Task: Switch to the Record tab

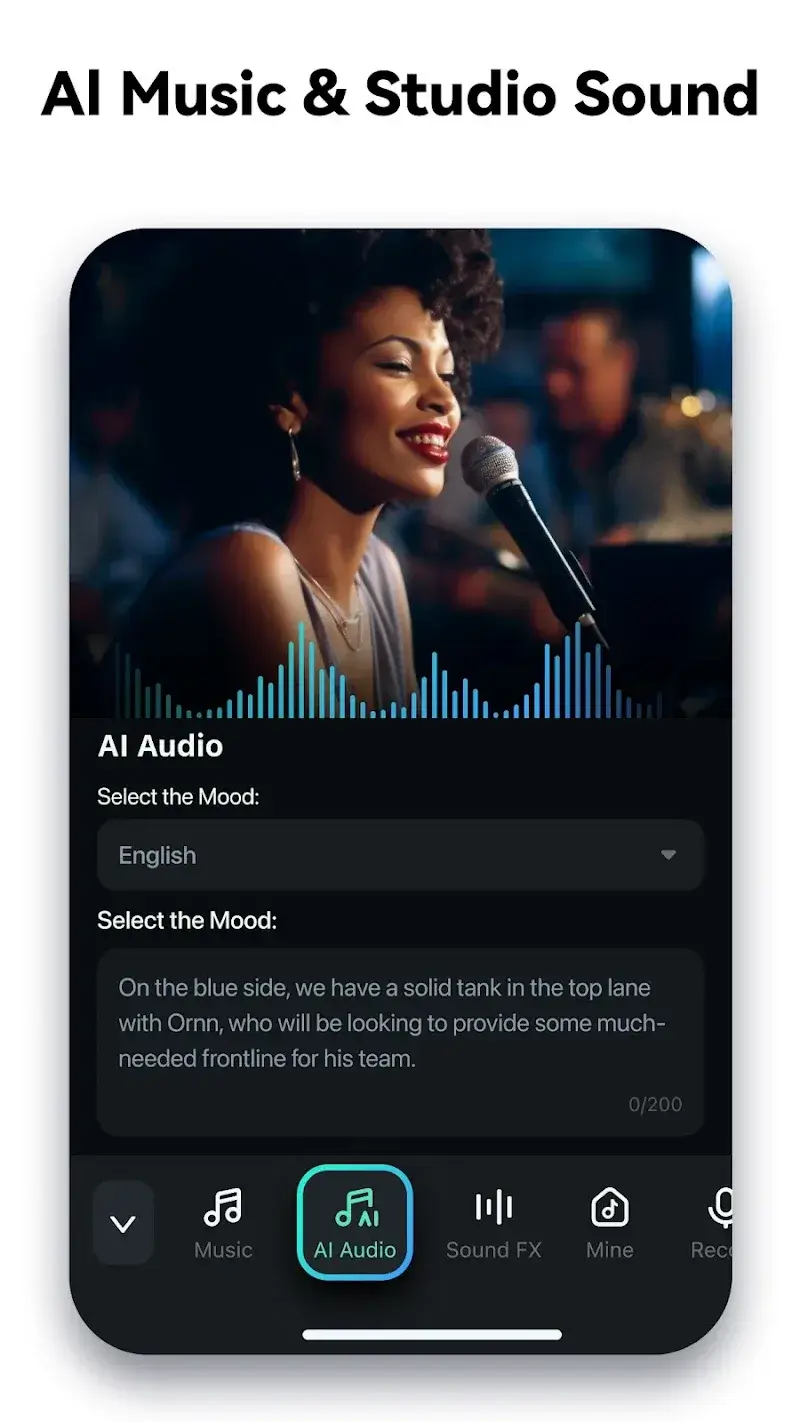Action: coord(722,1222)
